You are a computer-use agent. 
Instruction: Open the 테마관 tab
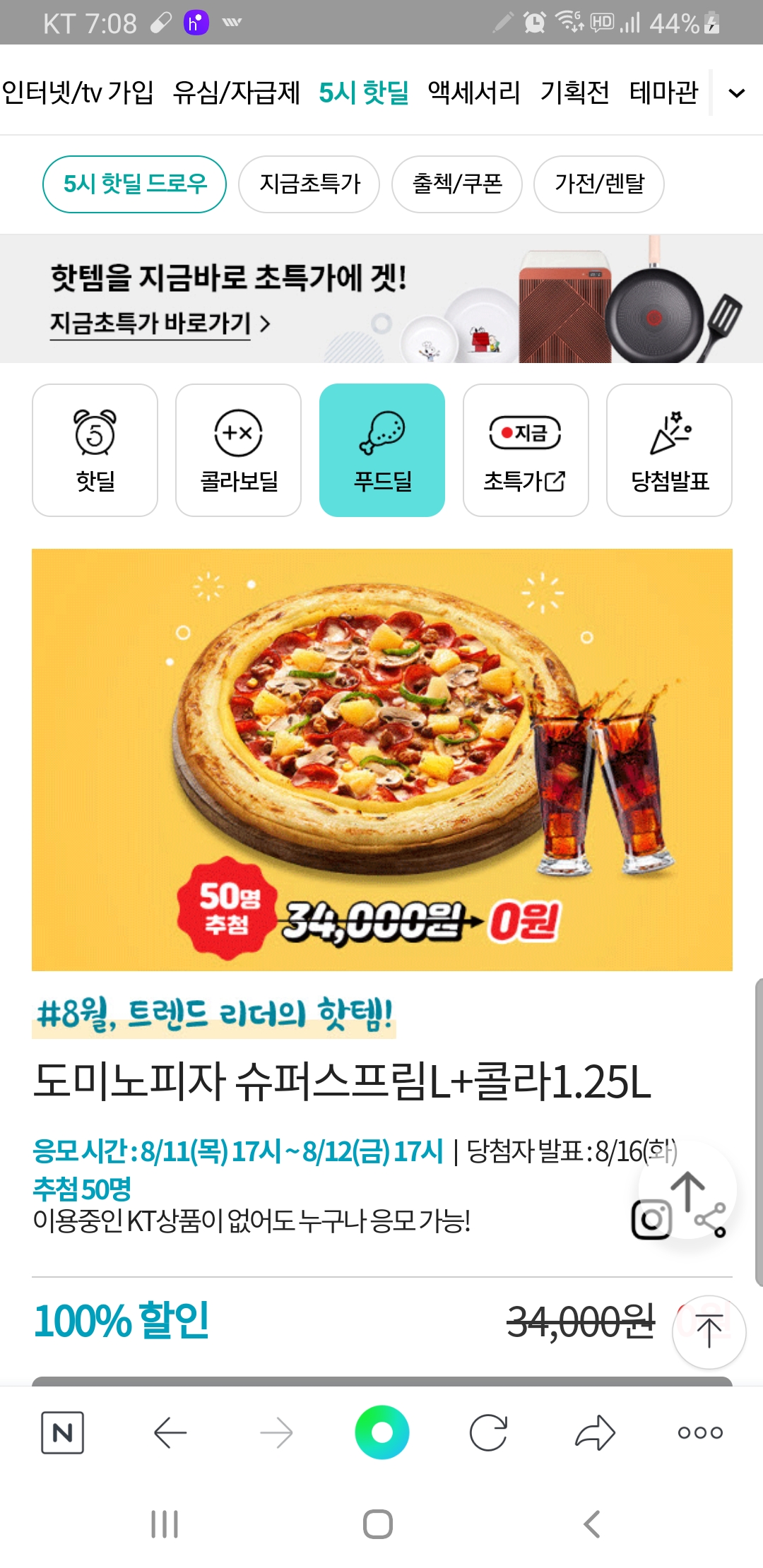point(663,93)
